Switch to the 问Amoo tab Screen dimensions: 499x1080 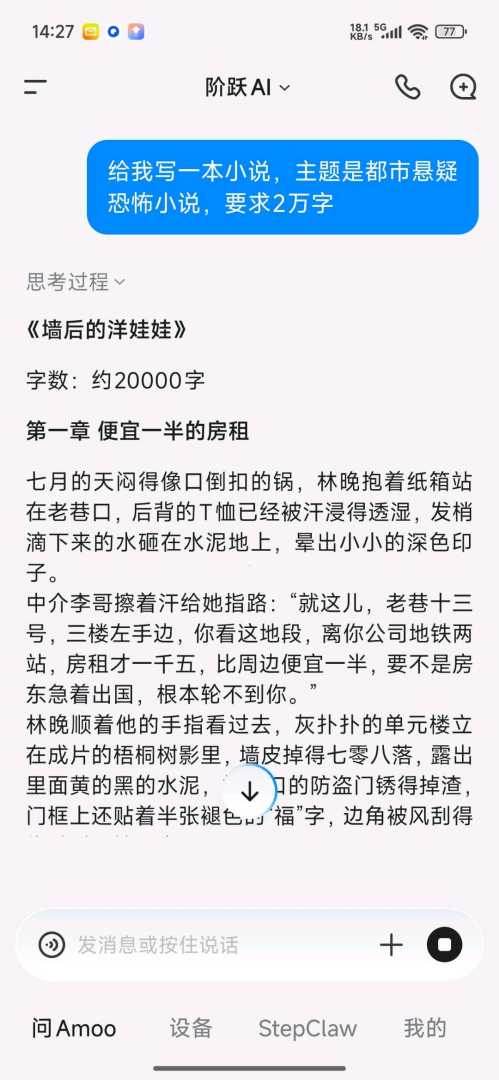[x=74, y=1028]
